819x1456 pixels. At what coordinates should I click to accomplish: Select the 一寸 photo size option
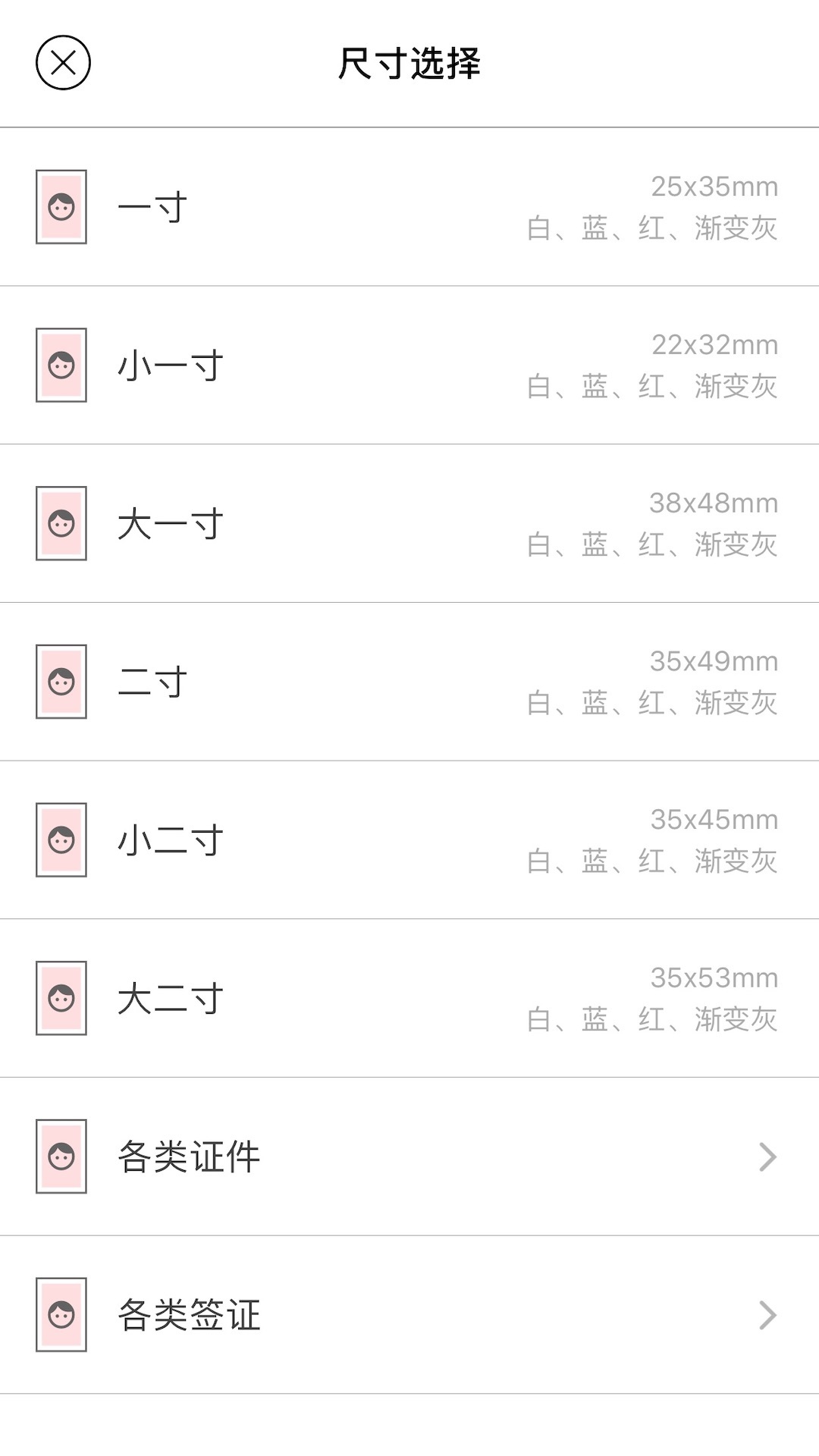click(409, 207)
